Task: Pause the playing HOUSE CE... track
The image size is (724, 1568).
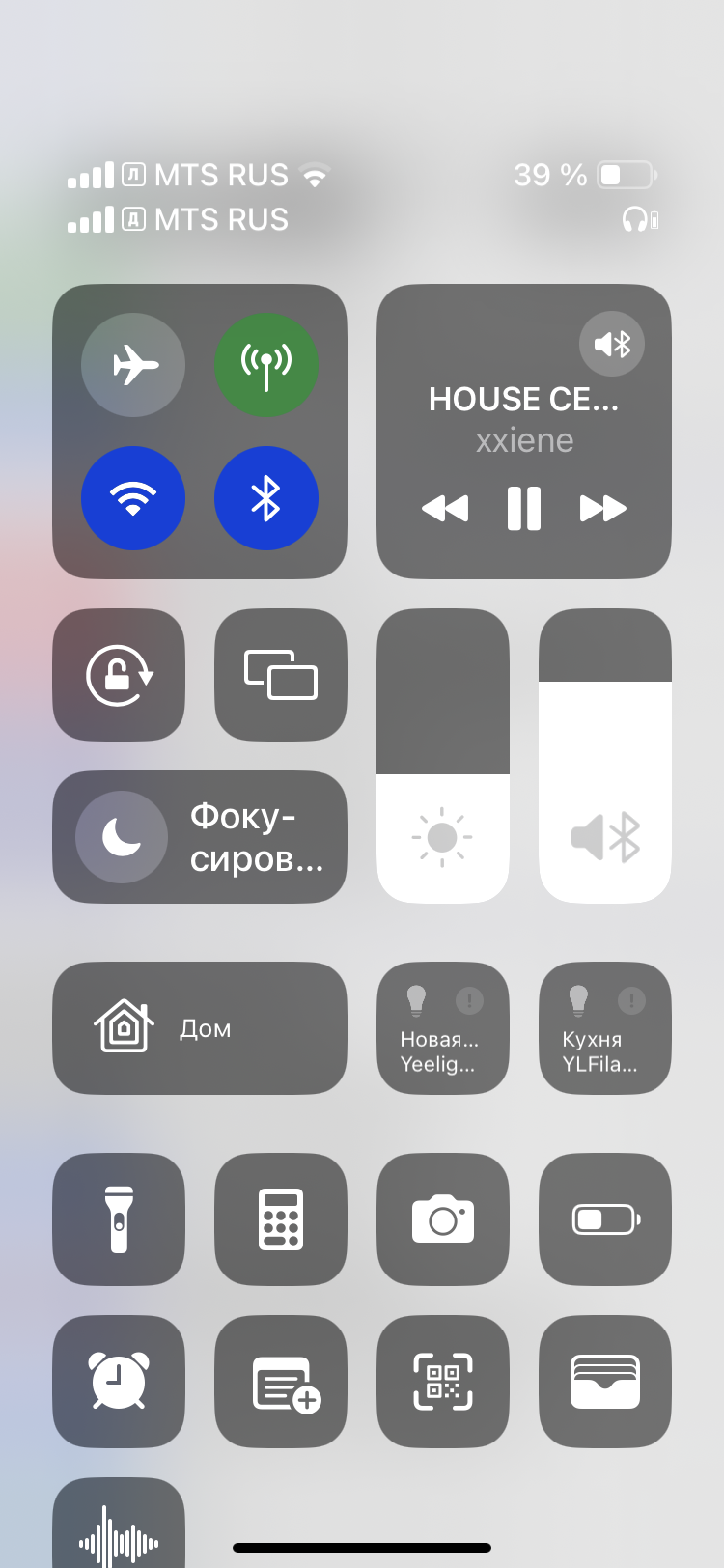Action: pos(524,508)
